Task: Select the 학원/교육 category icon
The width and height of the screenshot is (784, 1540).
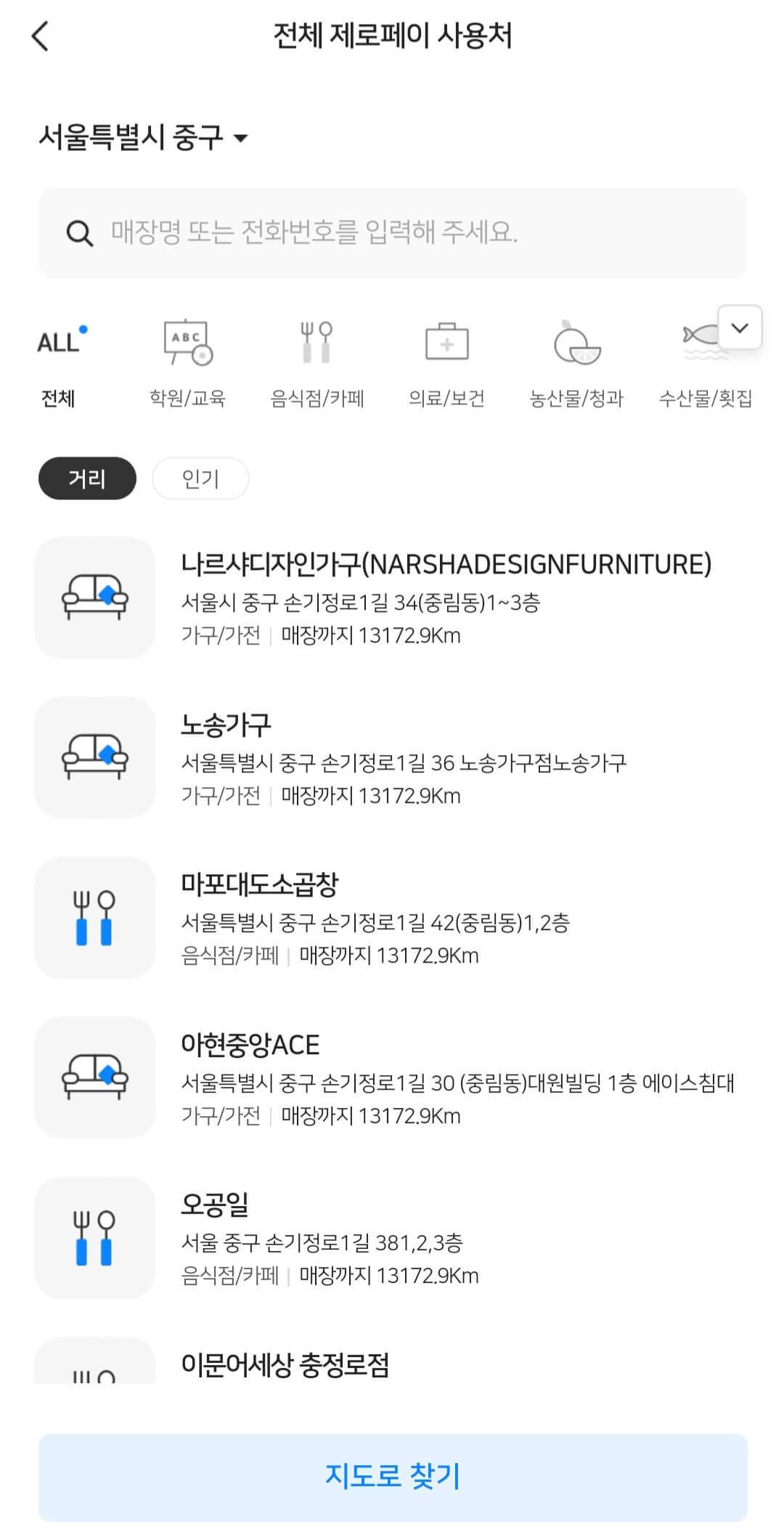Action: [187, 347]
